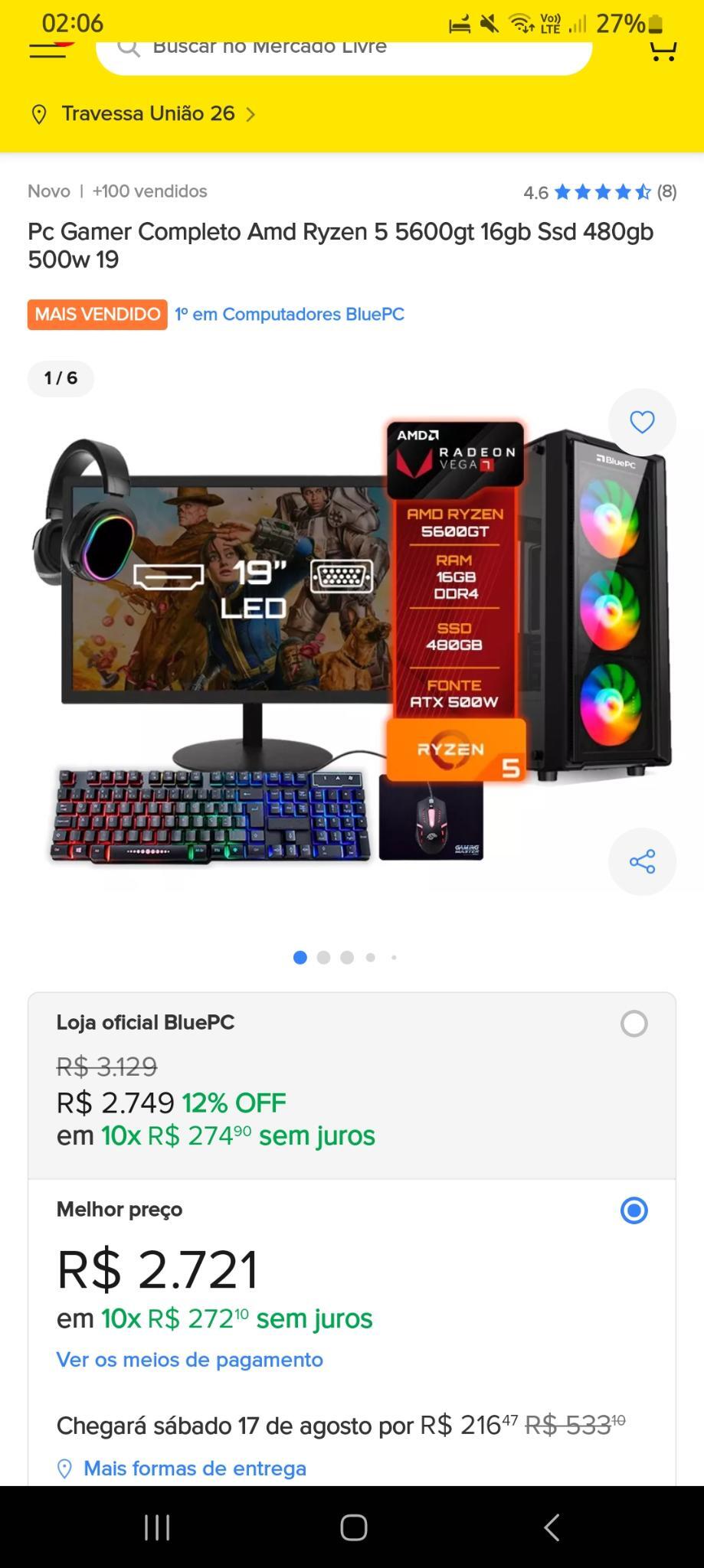
Task: Open 1º em Computadores BluePC ranking link
Action: [290, 315]
